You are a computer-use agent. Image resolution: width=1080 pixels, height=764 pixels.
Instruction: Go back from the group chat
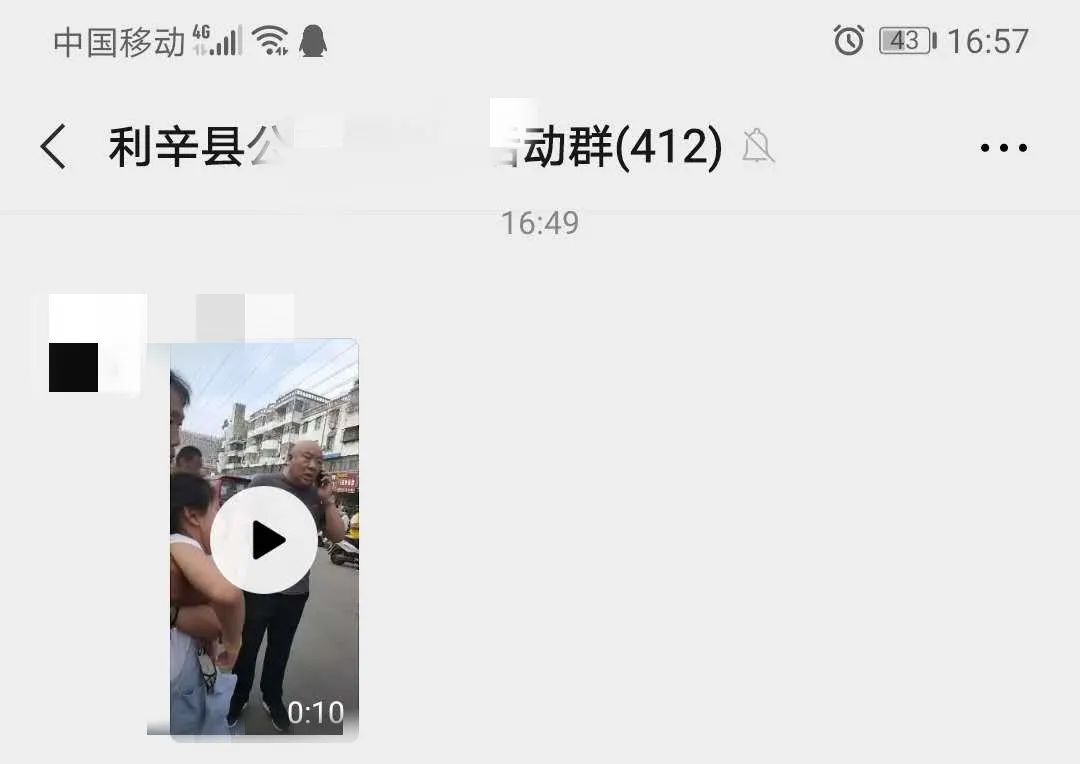pos(53,147)
